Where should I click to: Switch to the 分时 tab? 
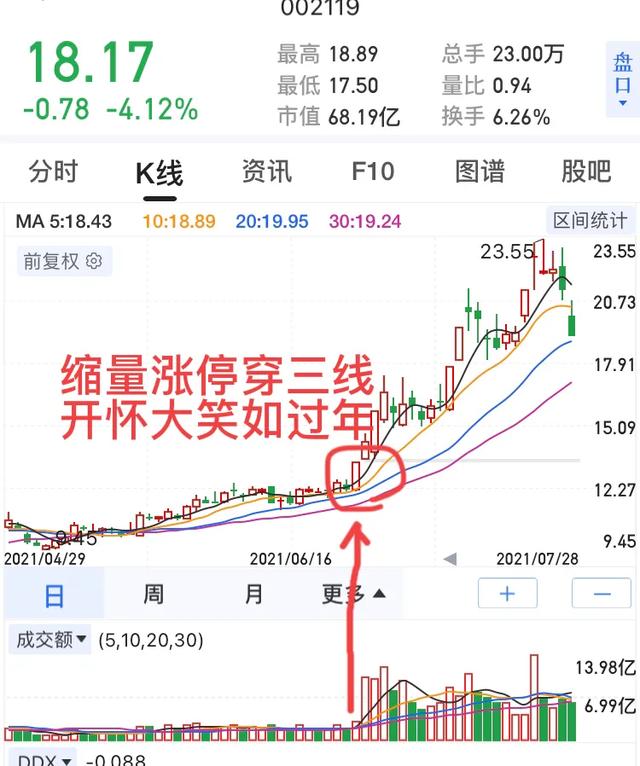(53, 172)
